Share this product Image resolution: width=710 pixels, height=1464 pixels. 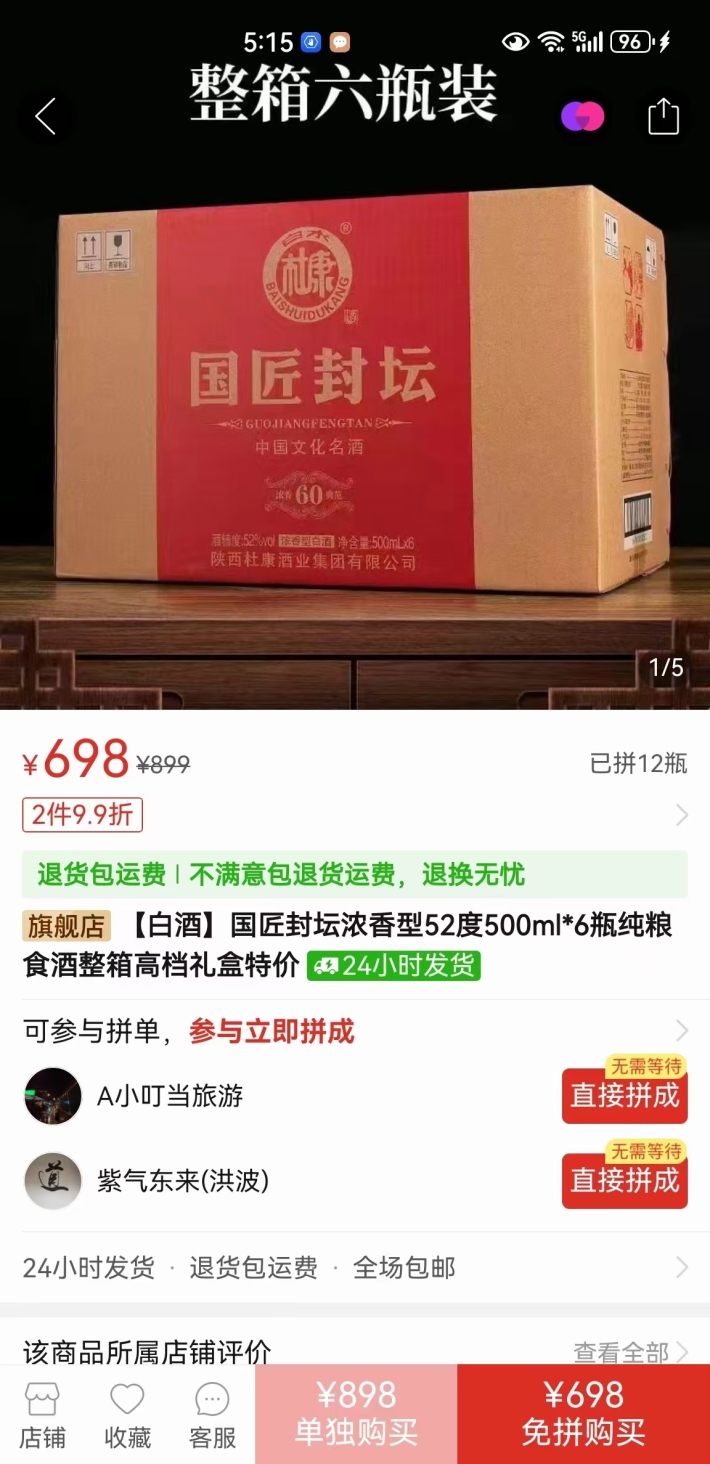[x=663, y=117]
